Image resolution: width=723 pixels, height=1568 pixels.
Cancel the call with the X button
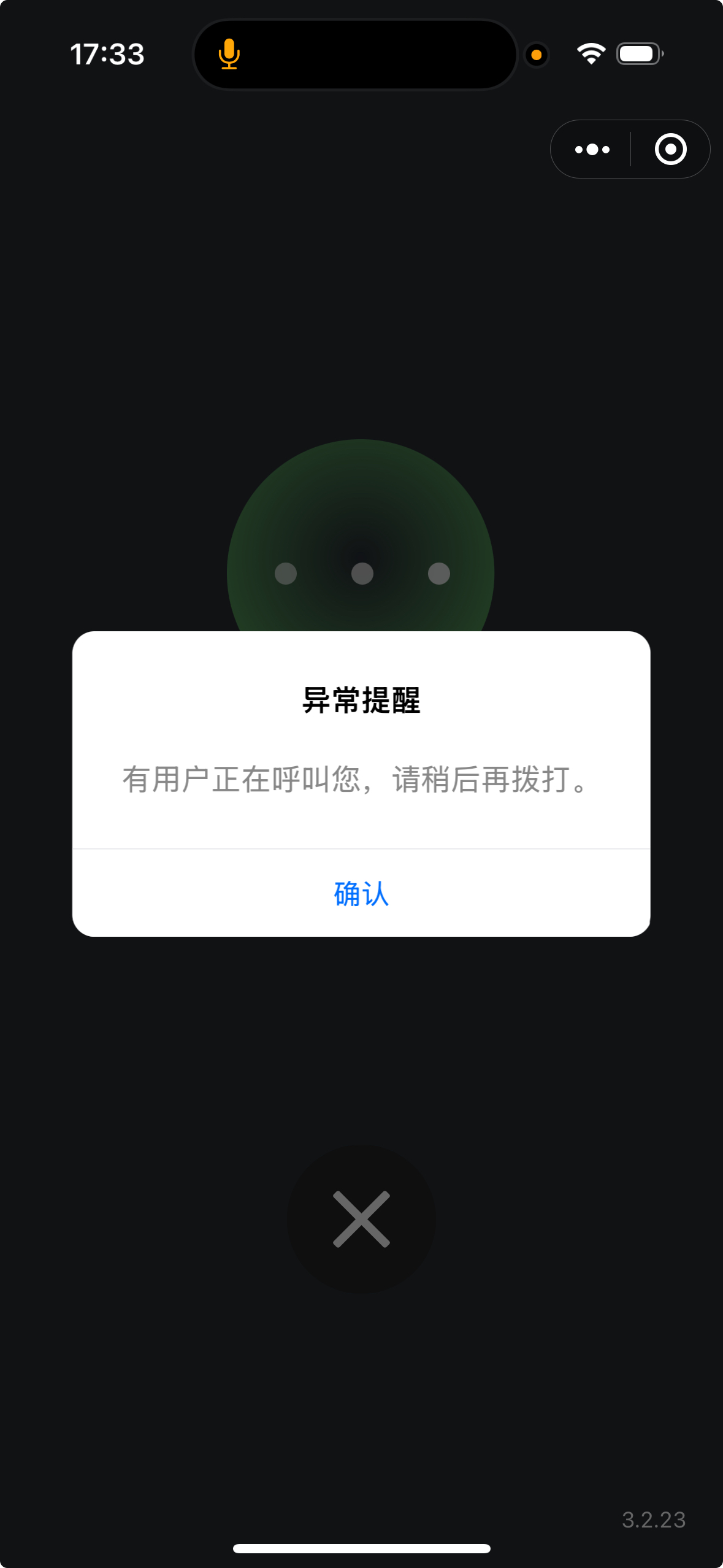(361, 1219)
